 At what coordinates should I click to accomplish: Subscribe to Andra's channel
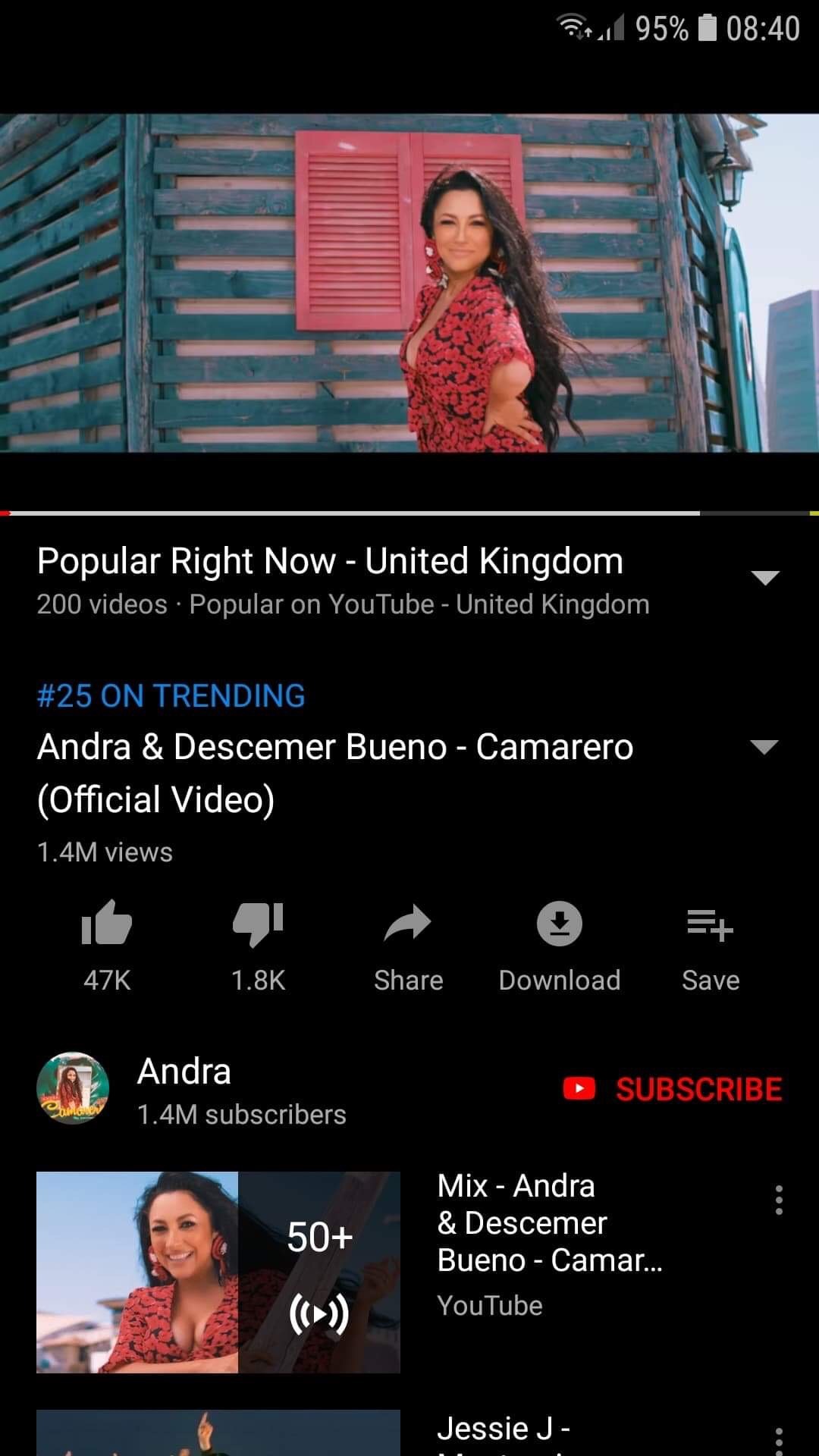[673, 1089]
